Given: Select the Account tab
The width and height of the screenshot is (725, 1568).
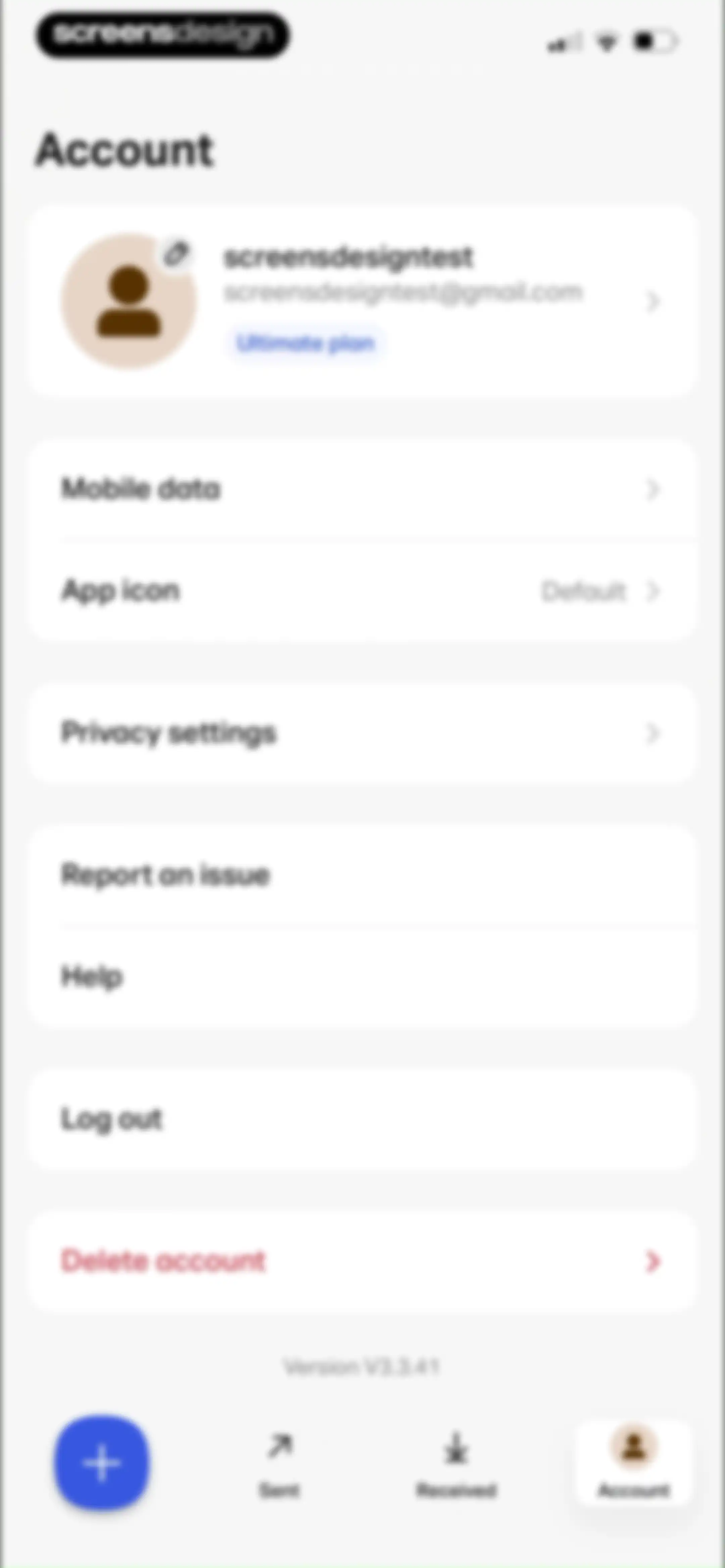Looking at the screenshot, I should [x=634, y=1463].
